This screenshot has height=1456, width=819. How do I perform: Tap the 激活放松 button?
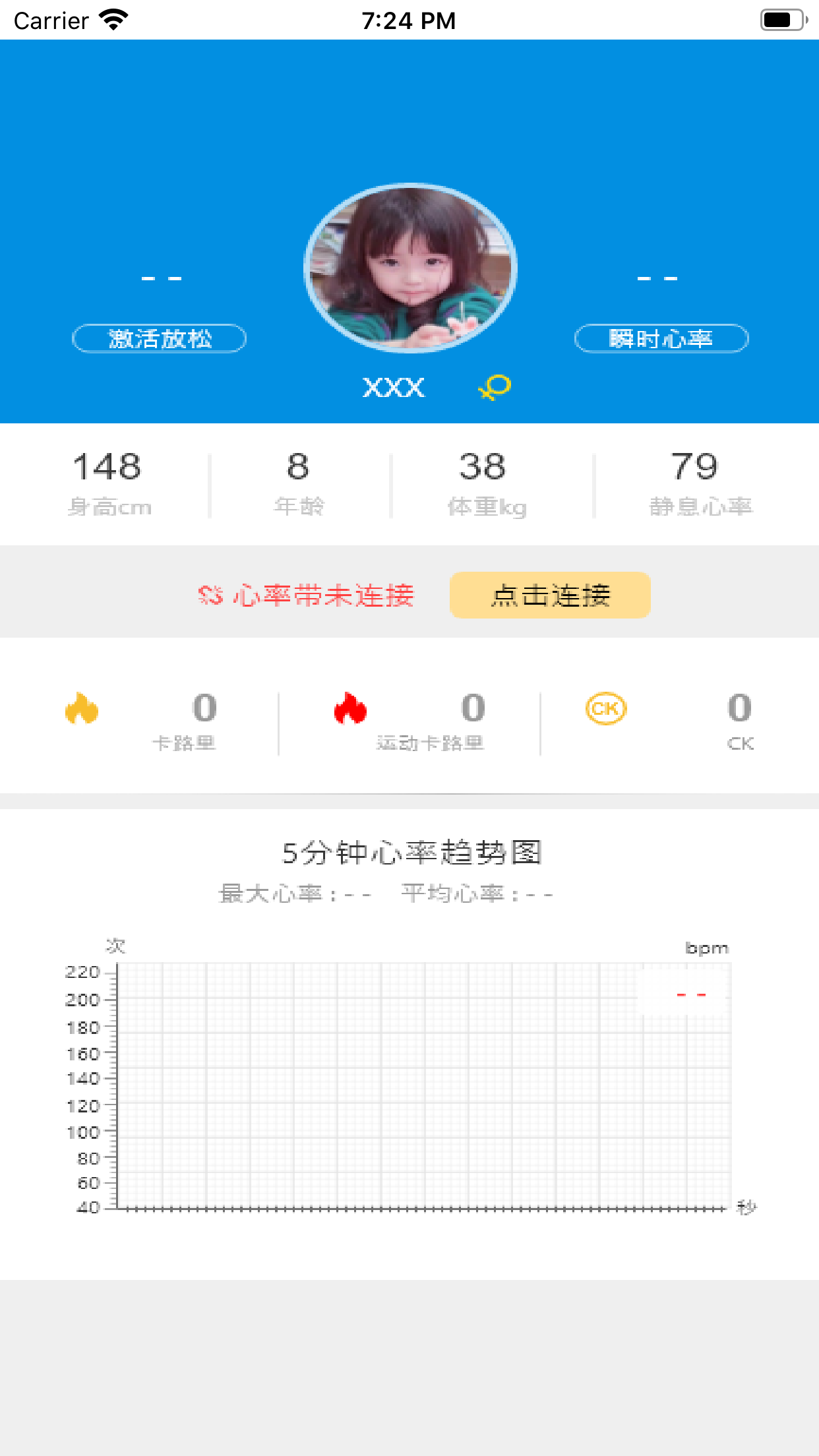(159, 338)
